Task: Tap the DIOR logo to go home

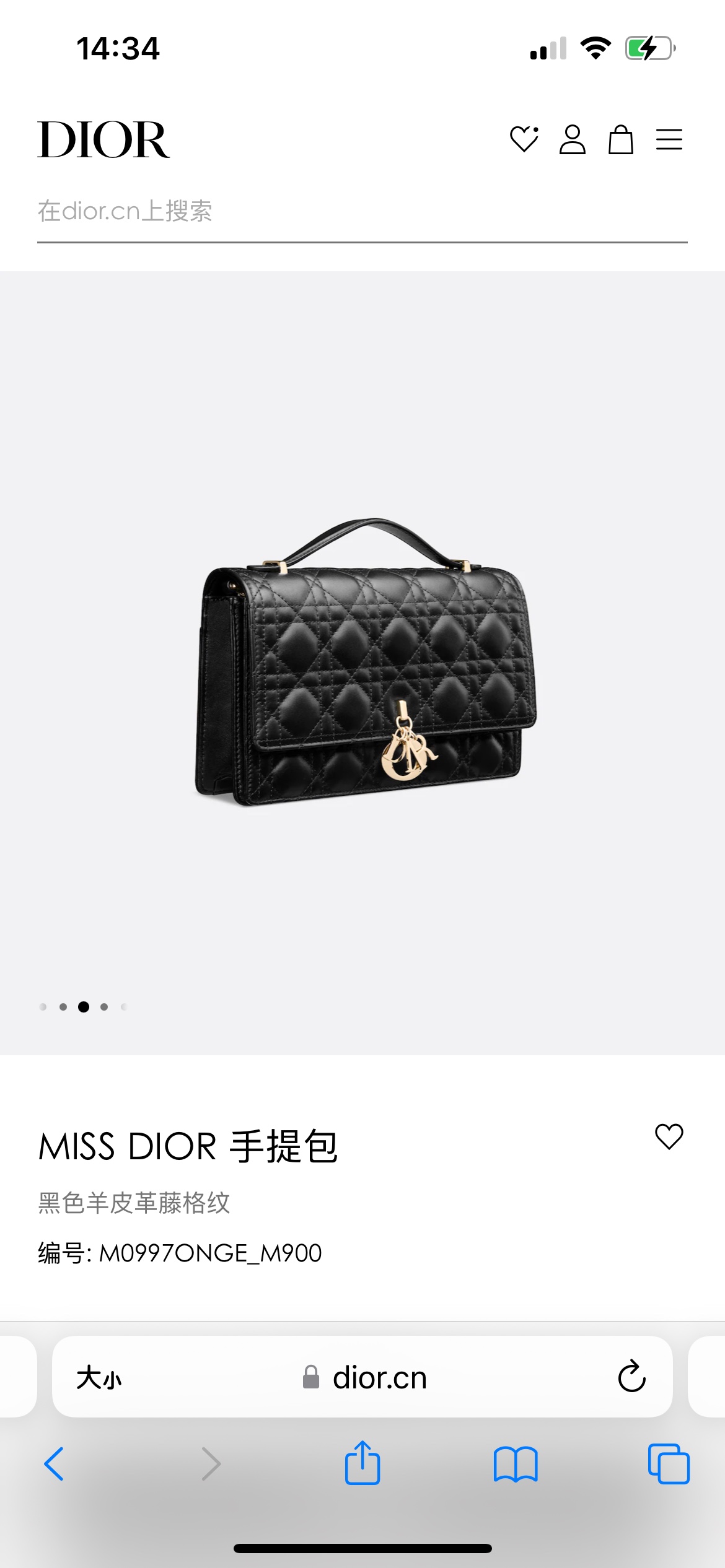Action: click(103, 139)
